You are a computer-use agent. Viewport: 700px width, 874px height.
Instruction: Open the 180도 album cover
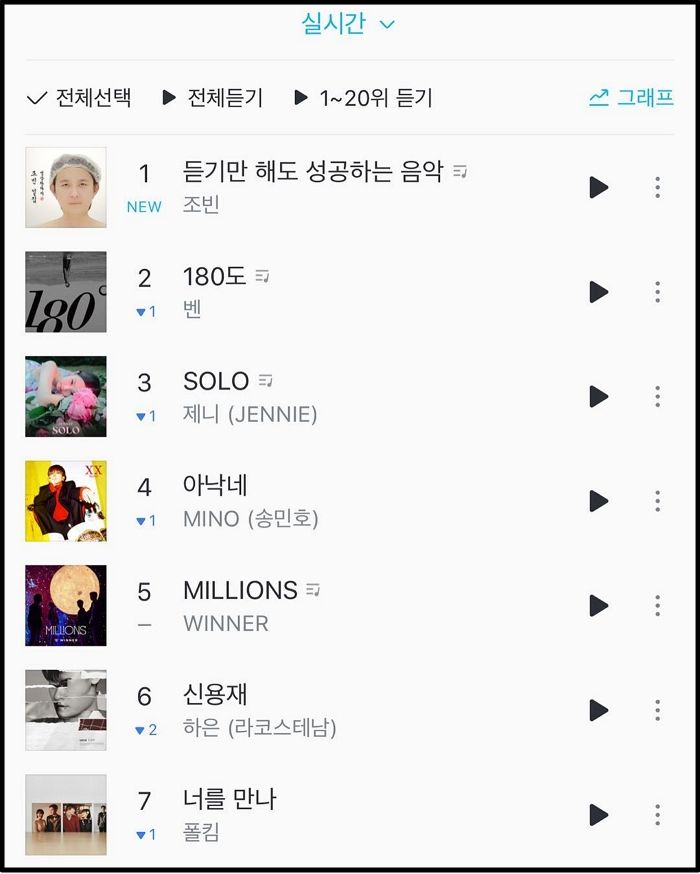click(66, 292)
